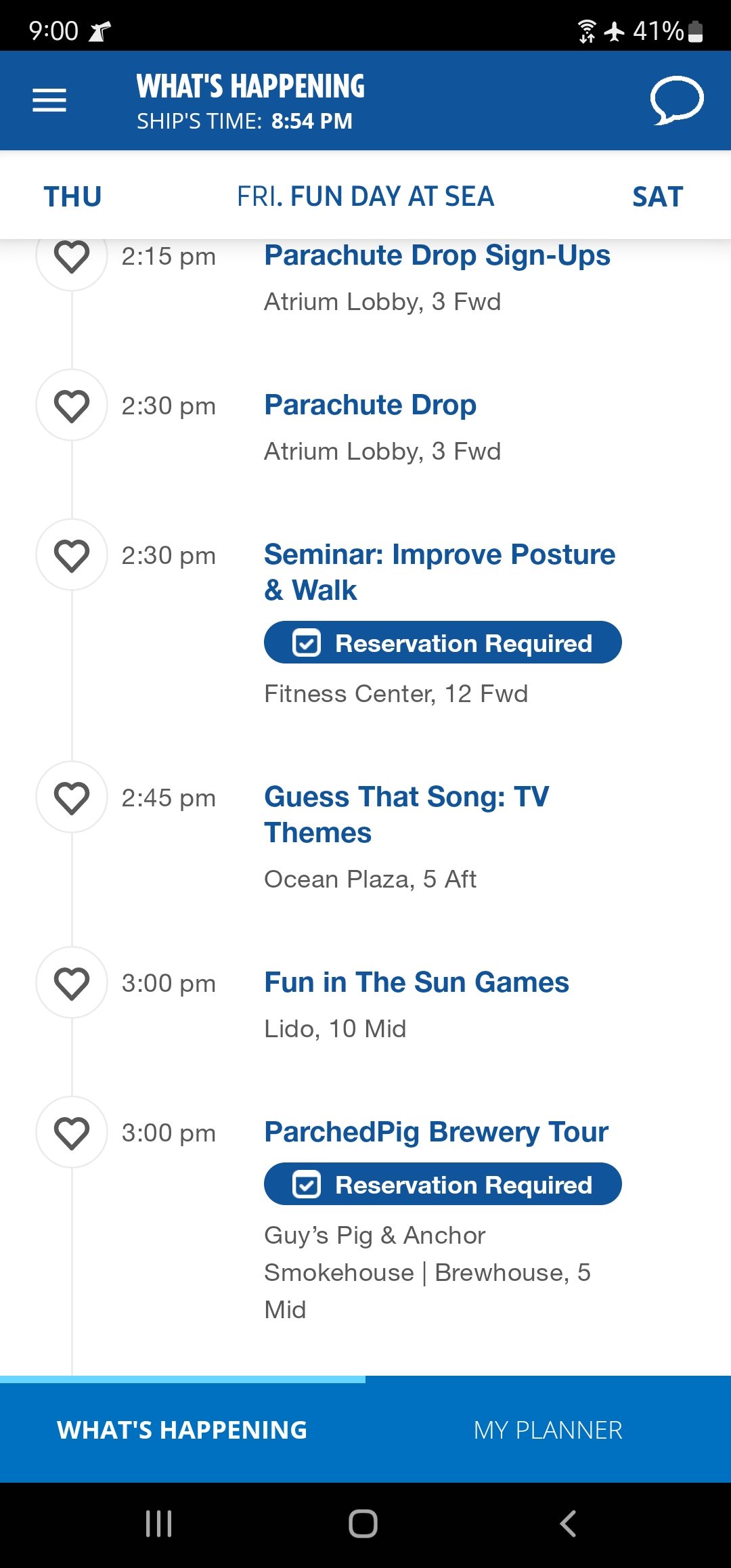Tap Reservation Required under ParchedPig Brewery Tour
Viewport: 731px width, 1568px height.
tap(443, 1184)
